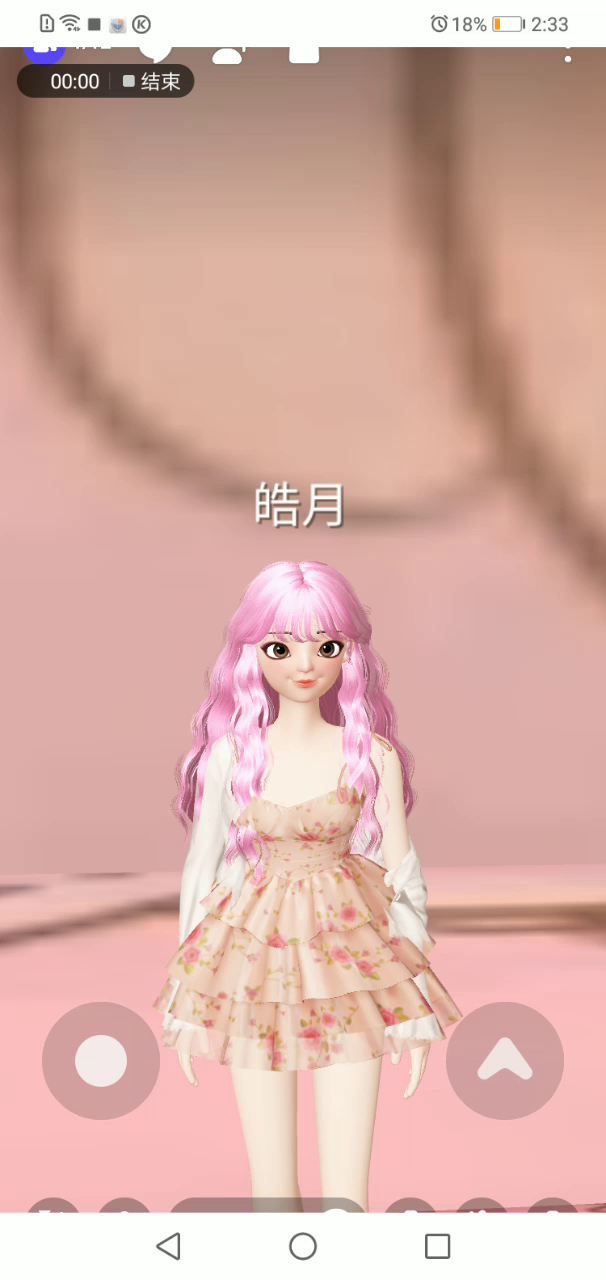606x1280 pixels.
Task: Go back using system navigation
Action: 168,1246
